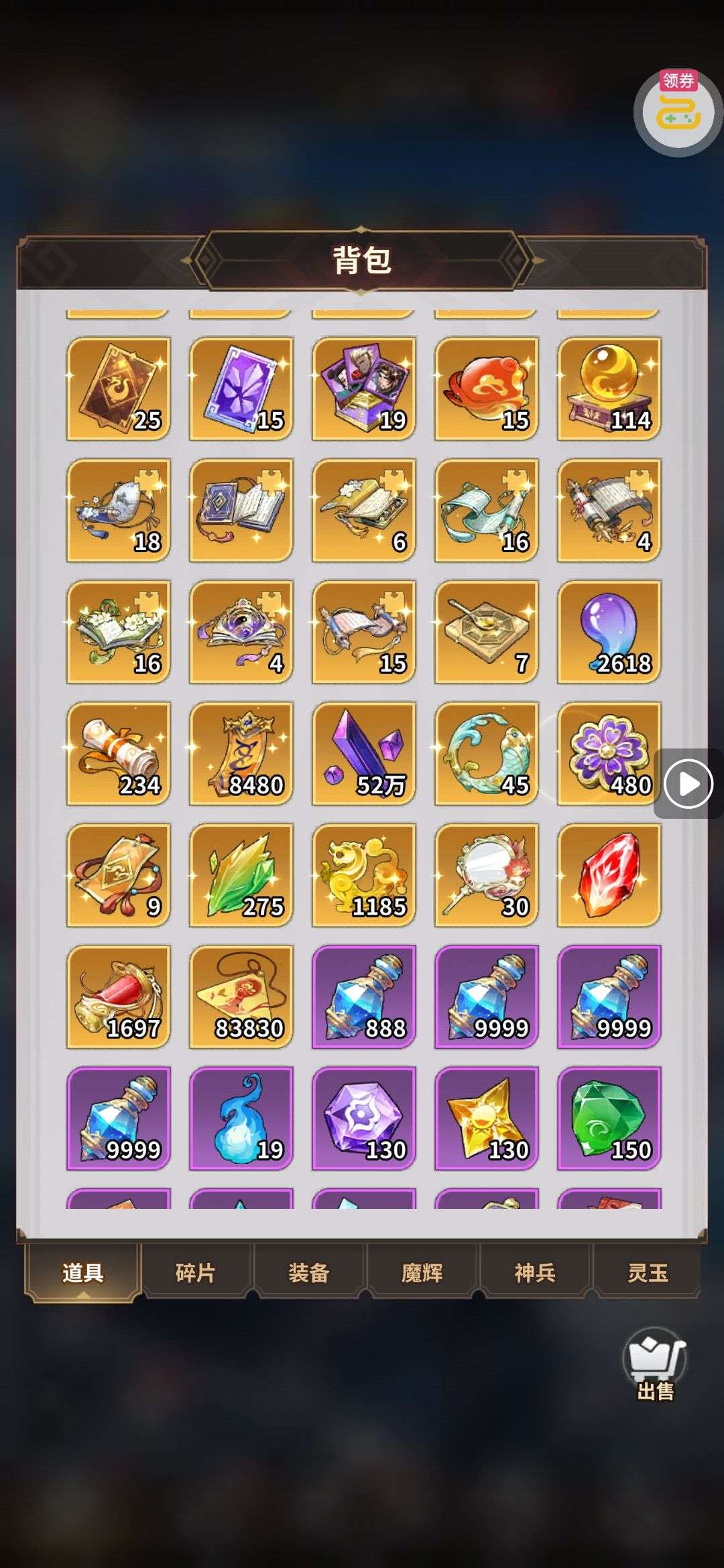Open the 魔辉 tab
The image size is (724, 1568).
coord(422,1272)
